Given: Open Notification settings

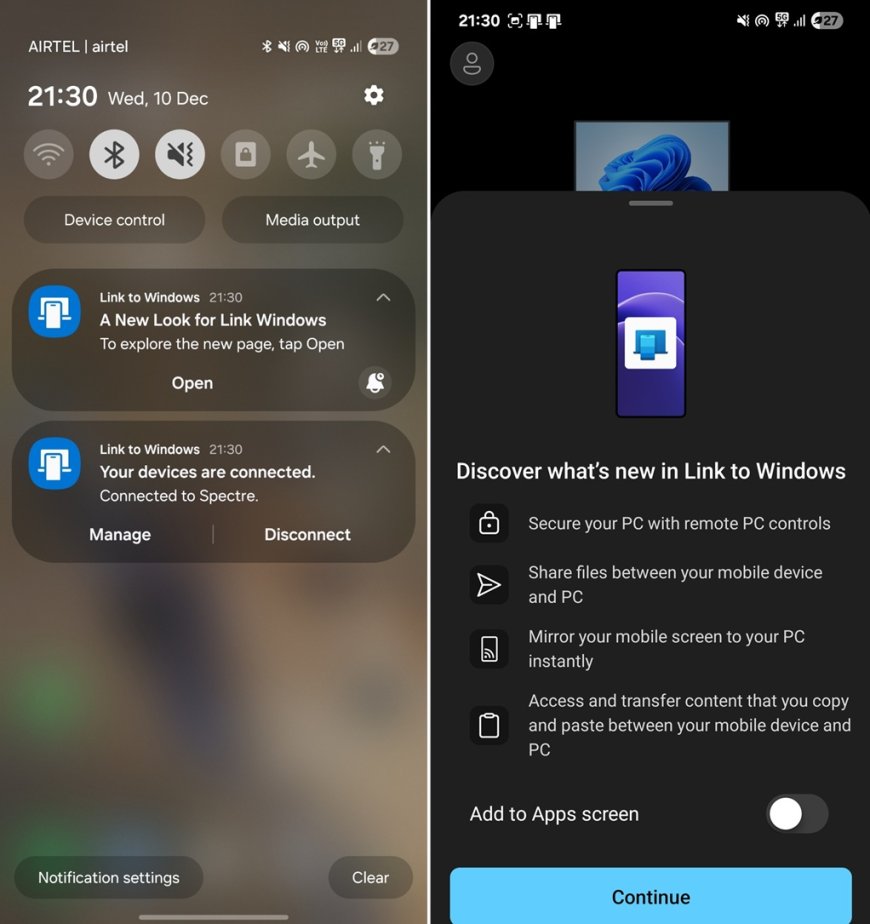Looking at the screenshot, I should coord(109,877).
